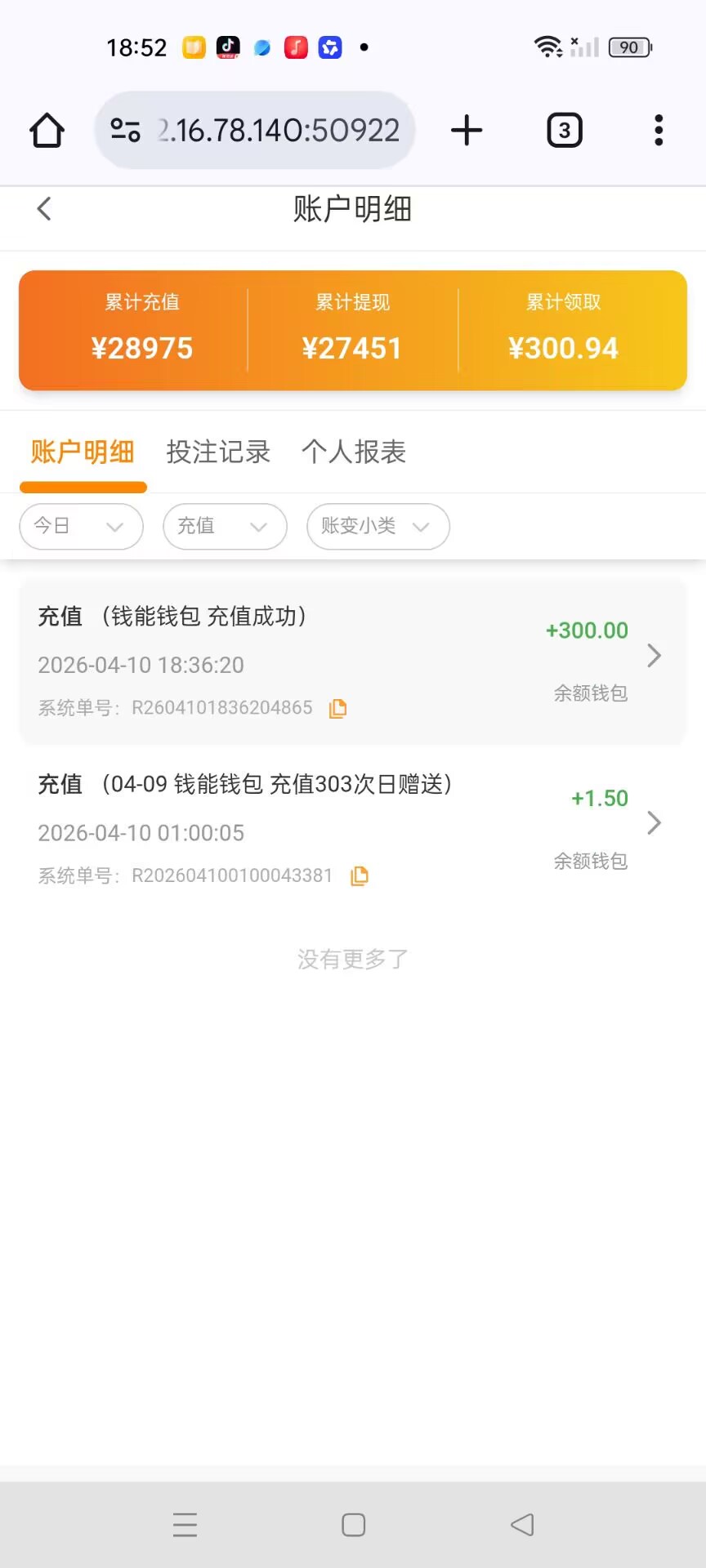Open a new browser tab
706x1568 pixels.
click(x=467, y=131)
